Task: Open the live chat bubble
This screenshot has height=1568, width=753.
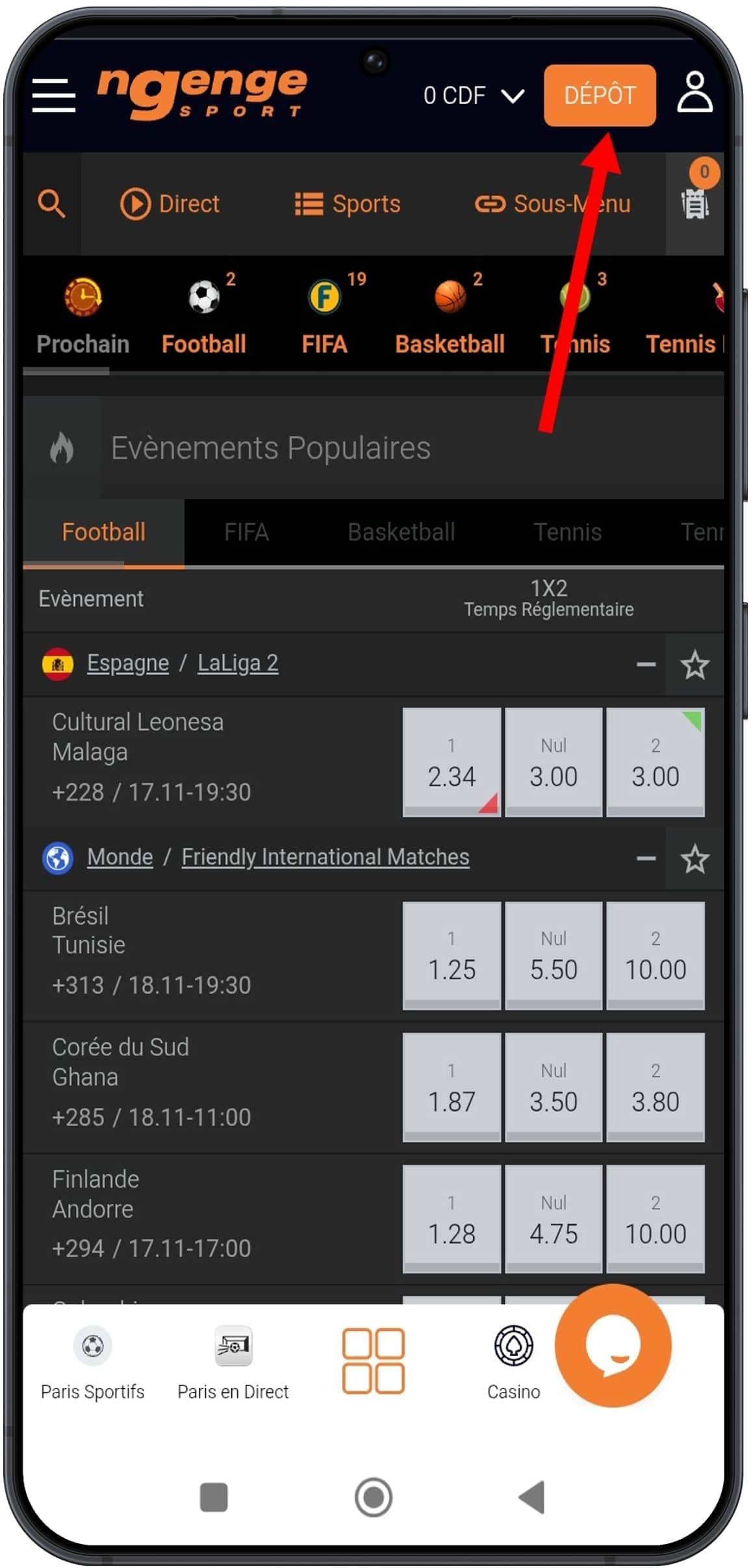Action: pos(612,1345)
